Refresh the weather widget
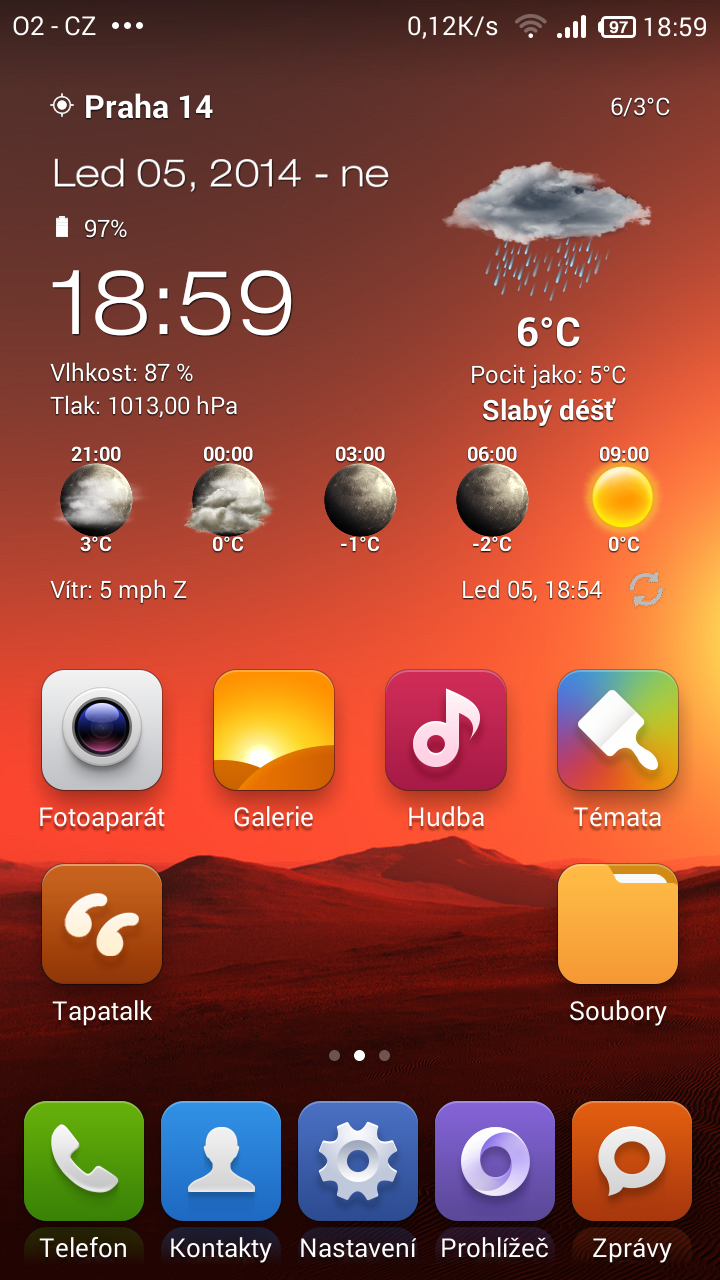720x1280 pixels. click(647, 590)
